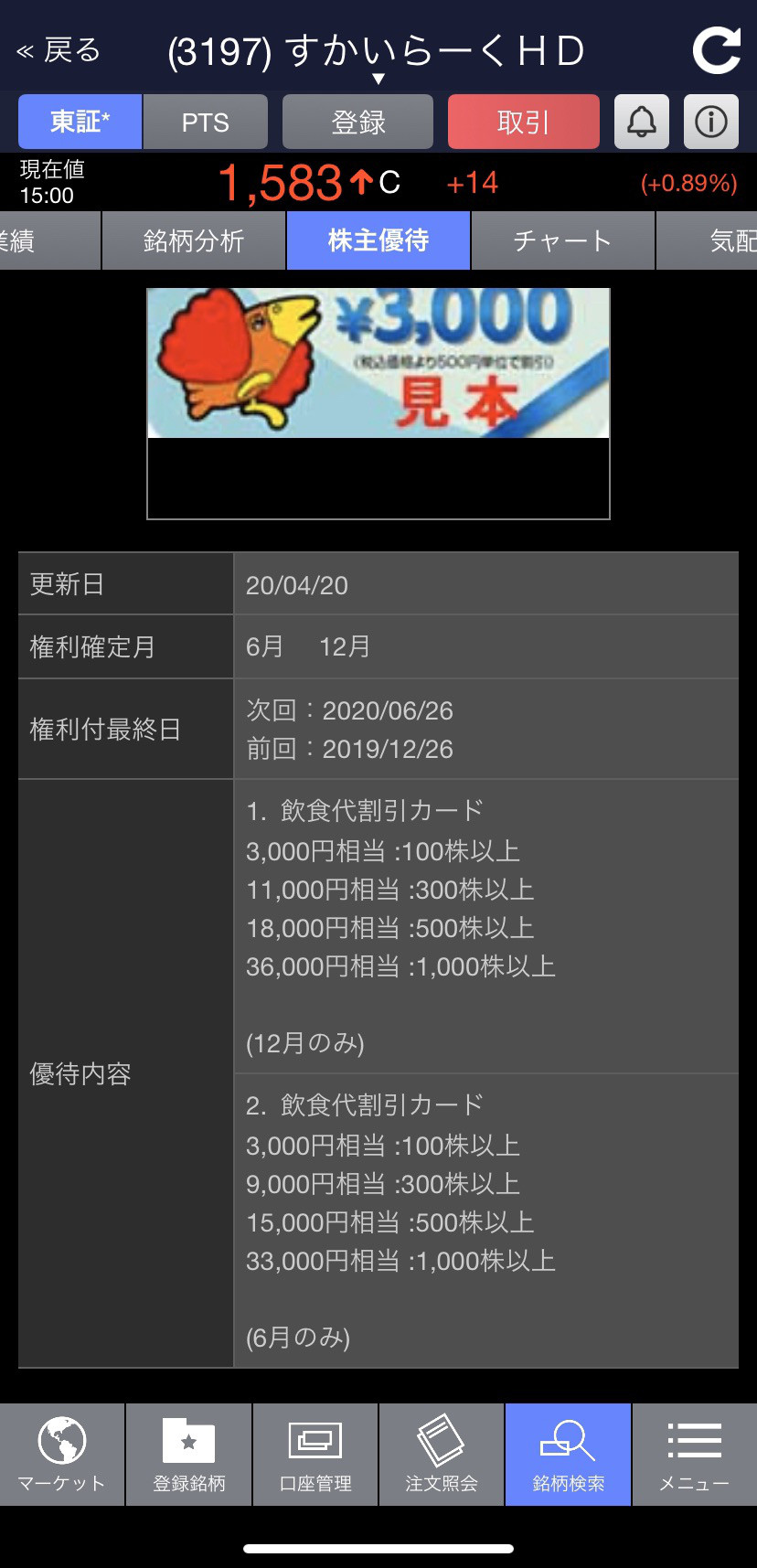Select the 東証 market segment
The image size is (757, 1568).
(80, 122)
